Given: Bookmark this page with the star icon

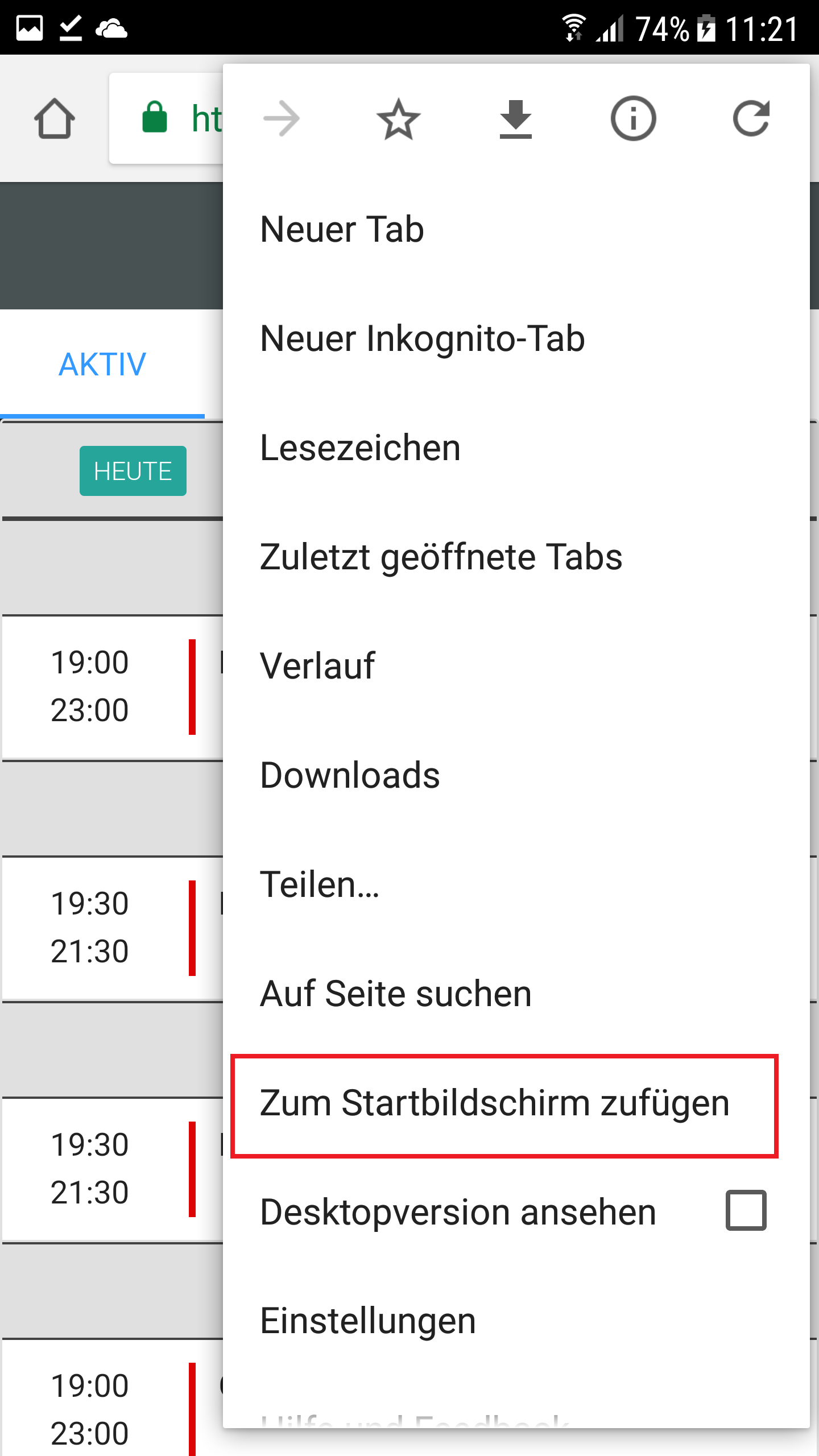Looking at the screenshot, I should tap(398, 119).
